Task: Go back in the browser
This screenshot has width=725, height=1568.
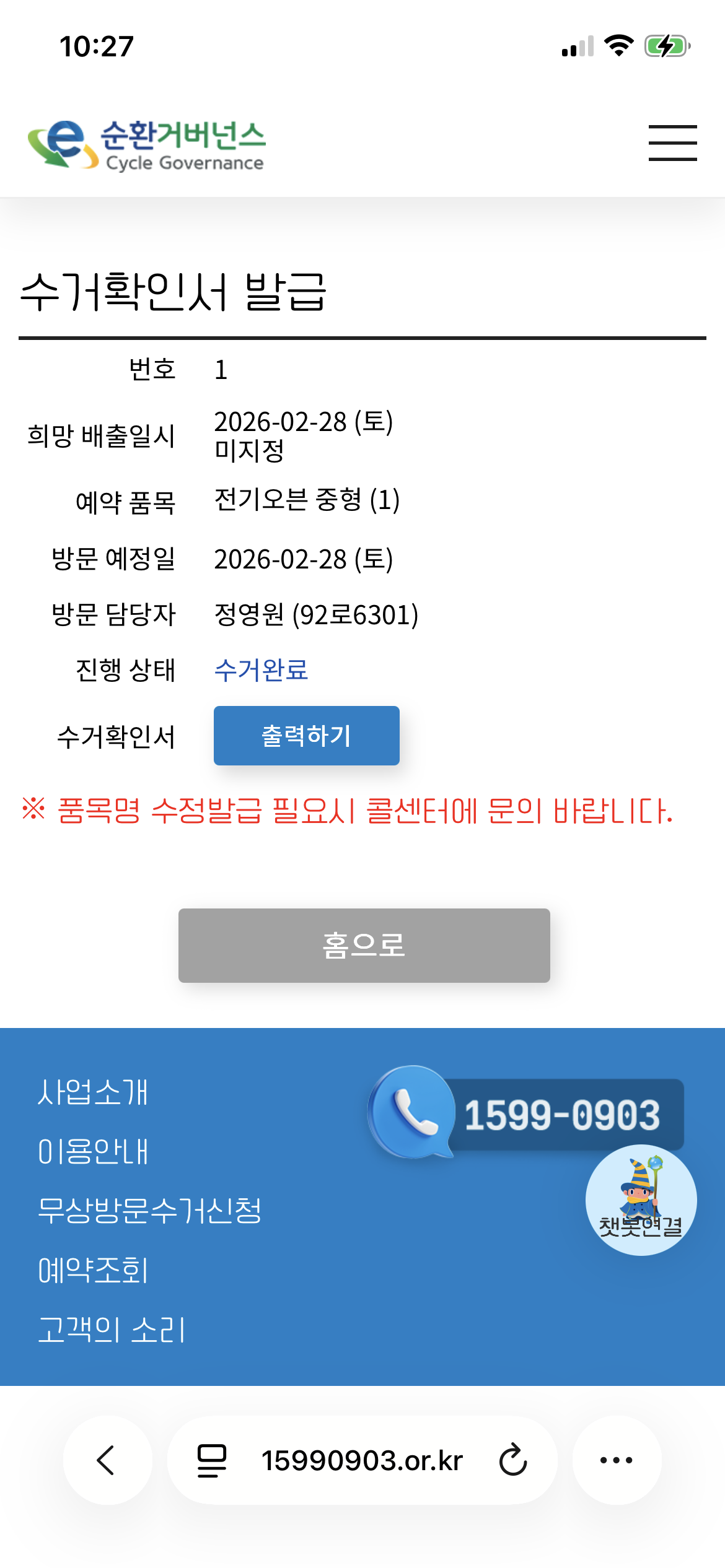Action: [107, 1460]
